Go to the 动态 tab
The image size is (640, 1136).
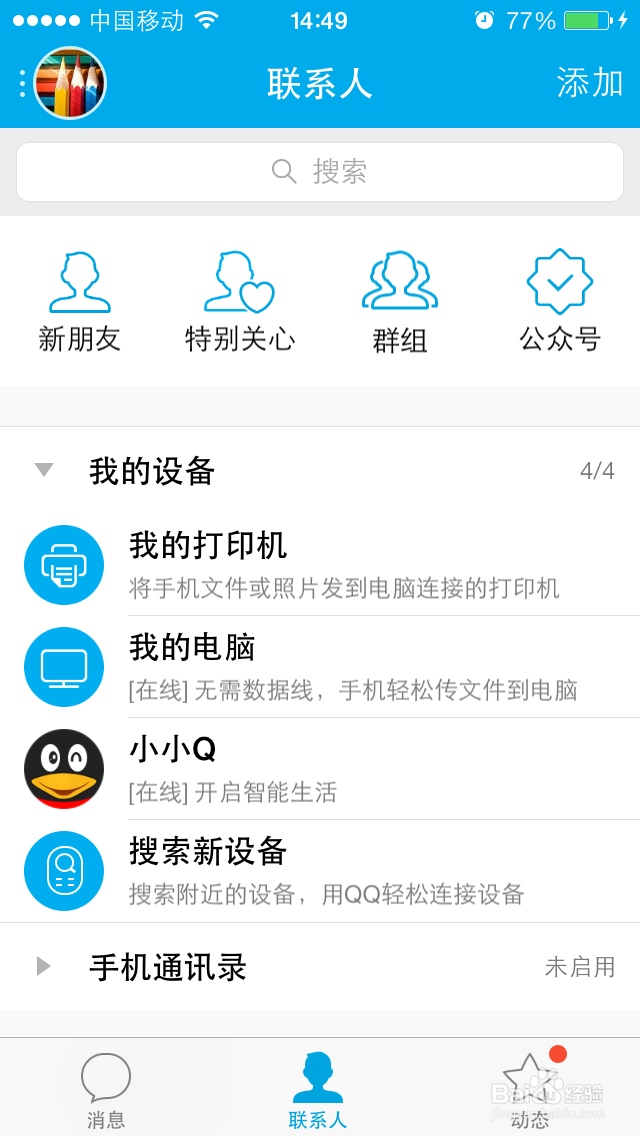530,1090
